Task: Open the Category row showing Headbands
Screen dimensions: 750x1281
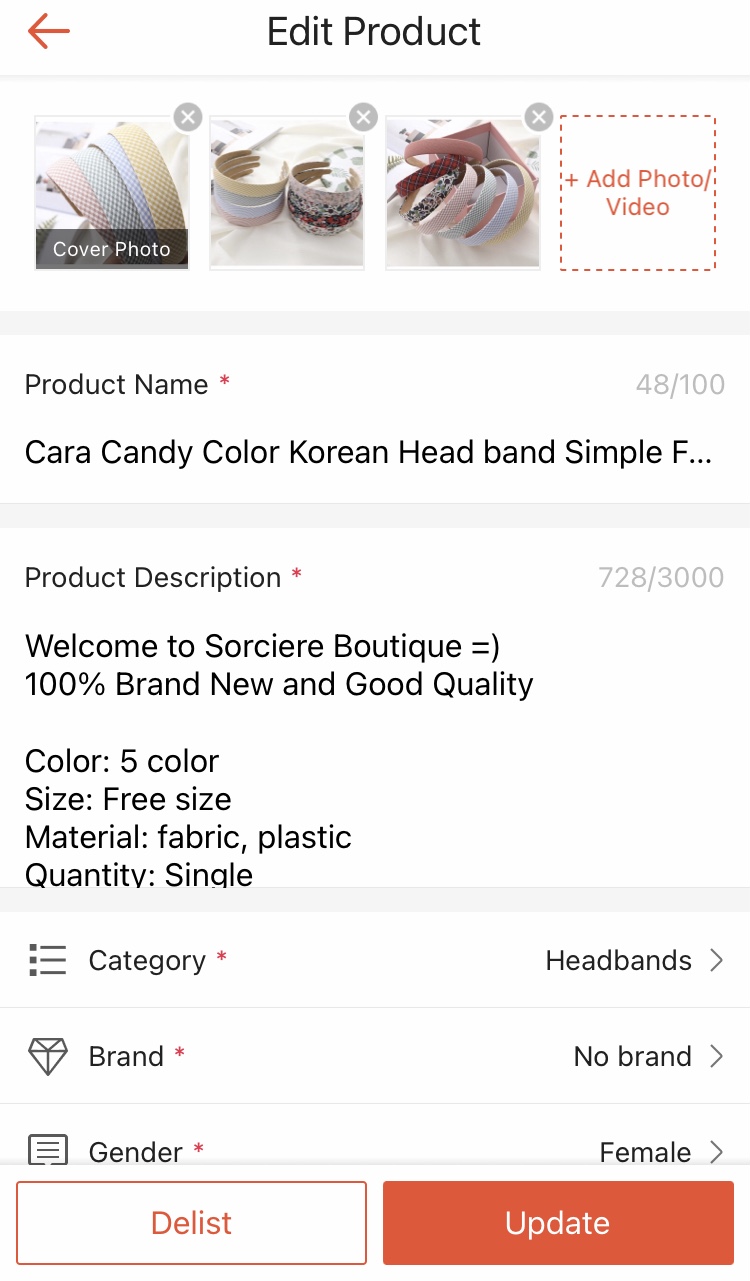Action: pos(374,960)
